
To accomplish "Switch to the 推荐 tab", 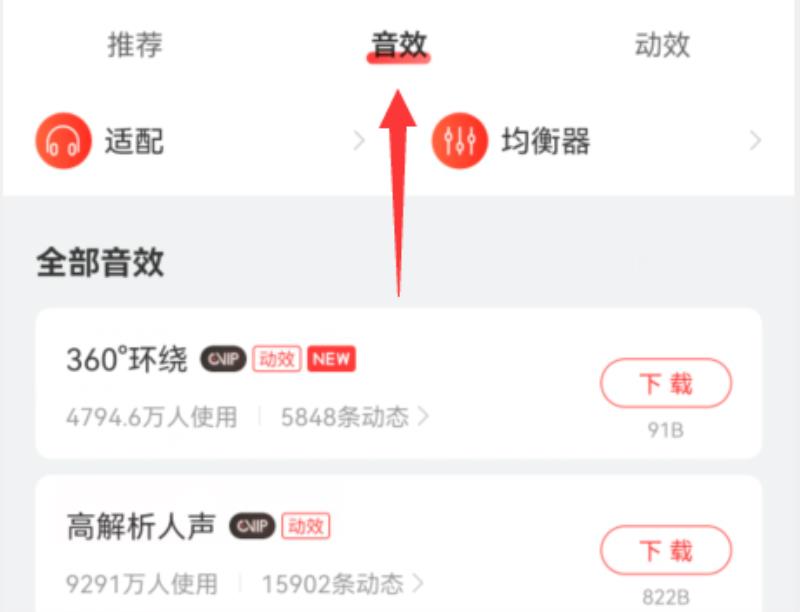I will point(135,45).
